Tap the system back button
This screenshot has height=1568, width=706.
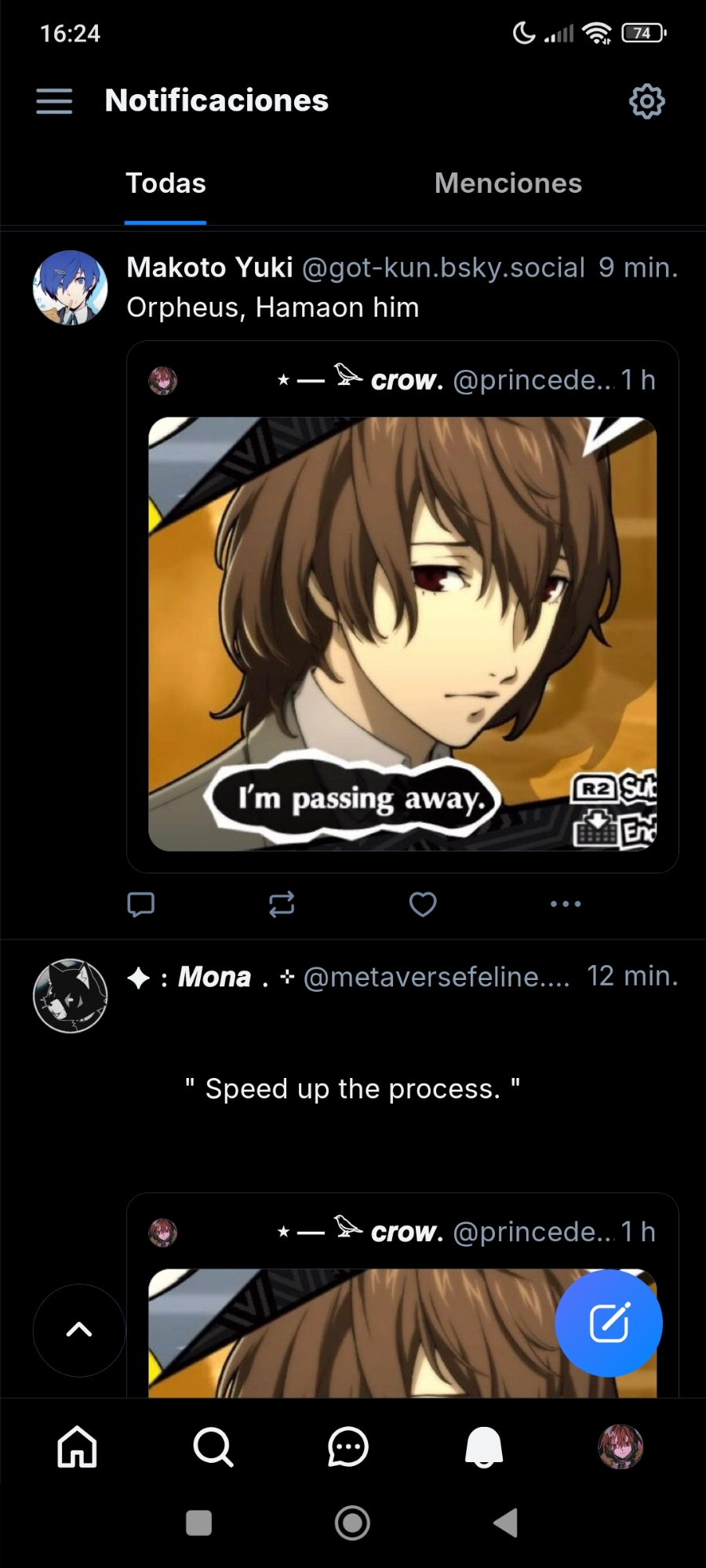(x=506, y=1523)
